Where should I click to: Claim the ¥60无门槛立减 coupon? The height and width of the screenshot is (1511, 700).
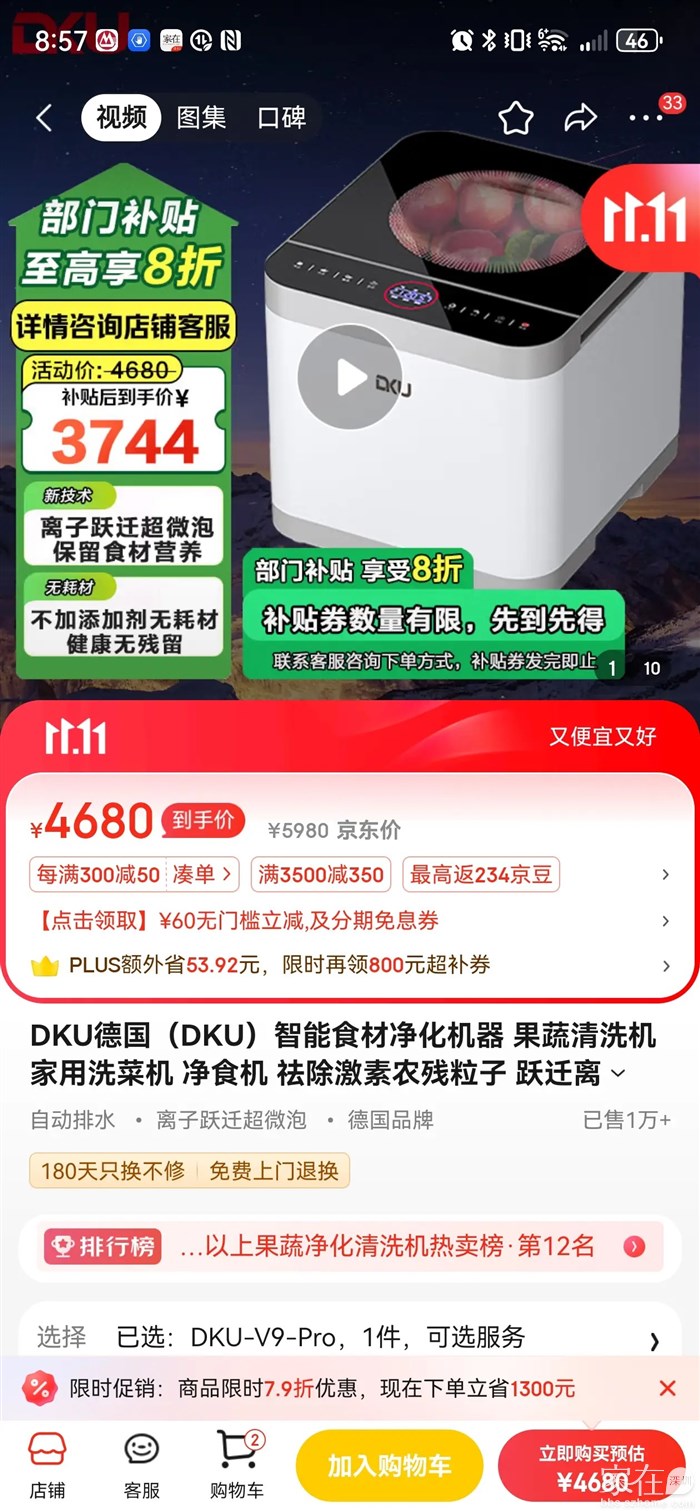pos(350,920)
